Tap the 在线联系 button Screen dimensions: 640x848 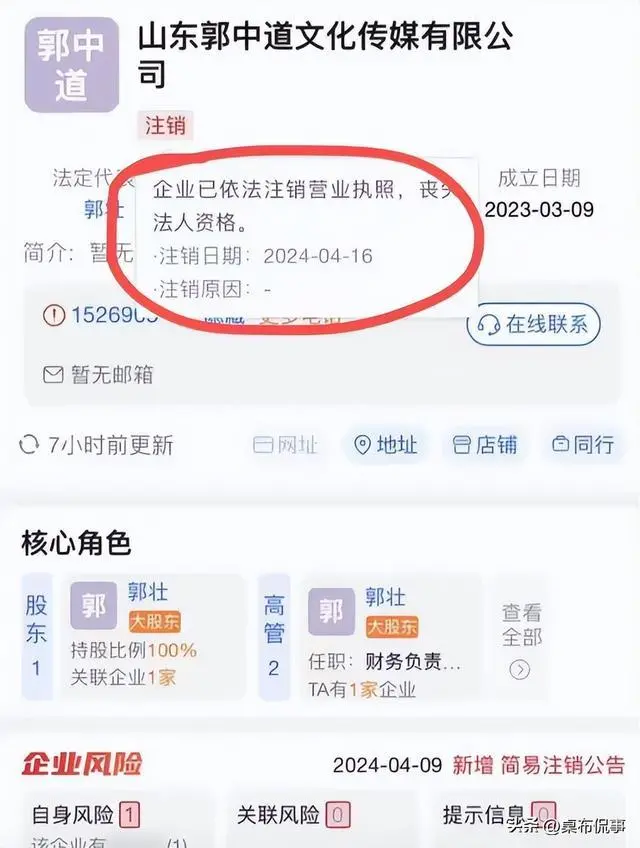point(533,324)
